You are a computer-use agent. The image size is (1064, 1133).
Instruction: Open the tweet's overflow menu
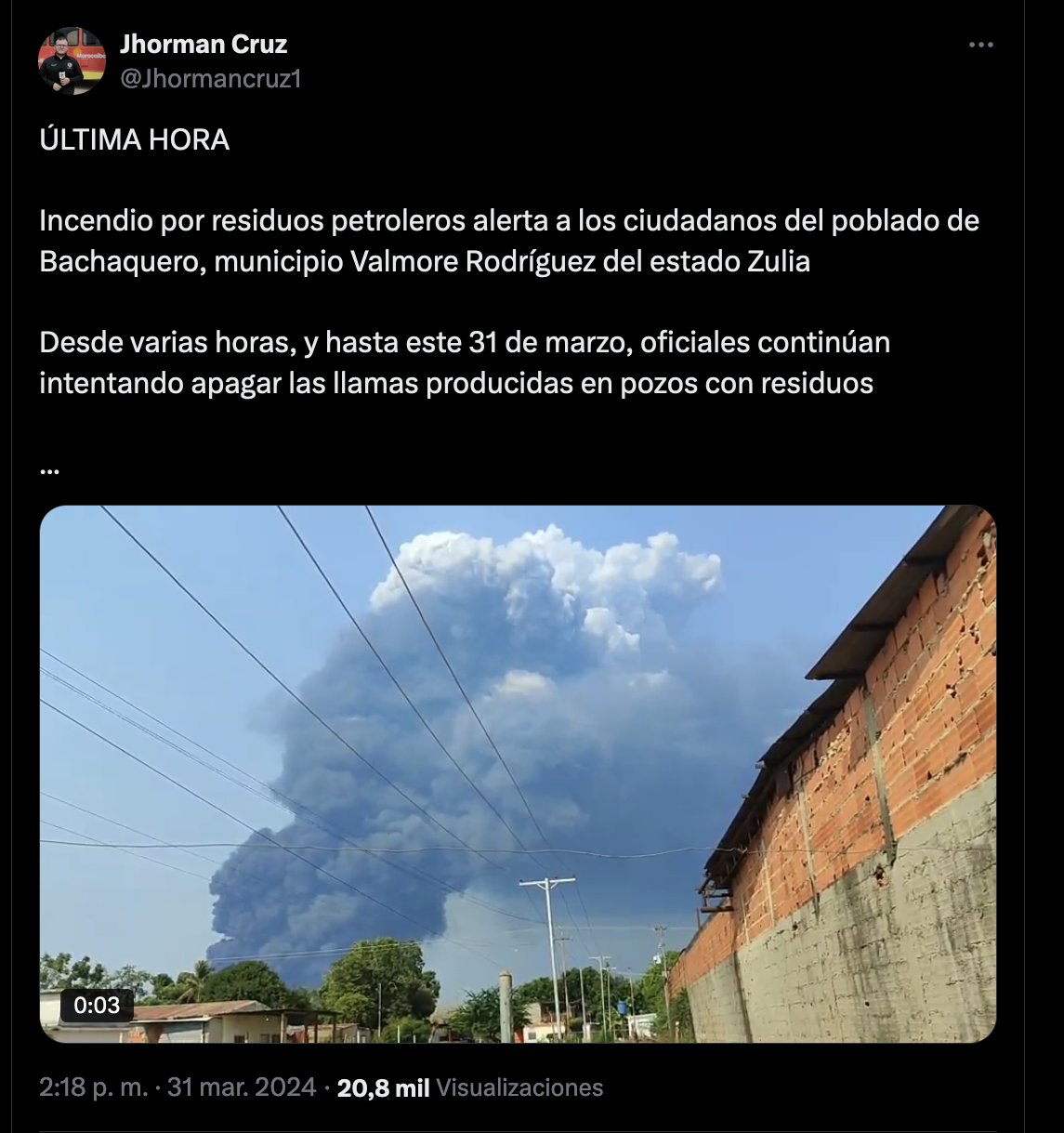click(x=980, y=45)
